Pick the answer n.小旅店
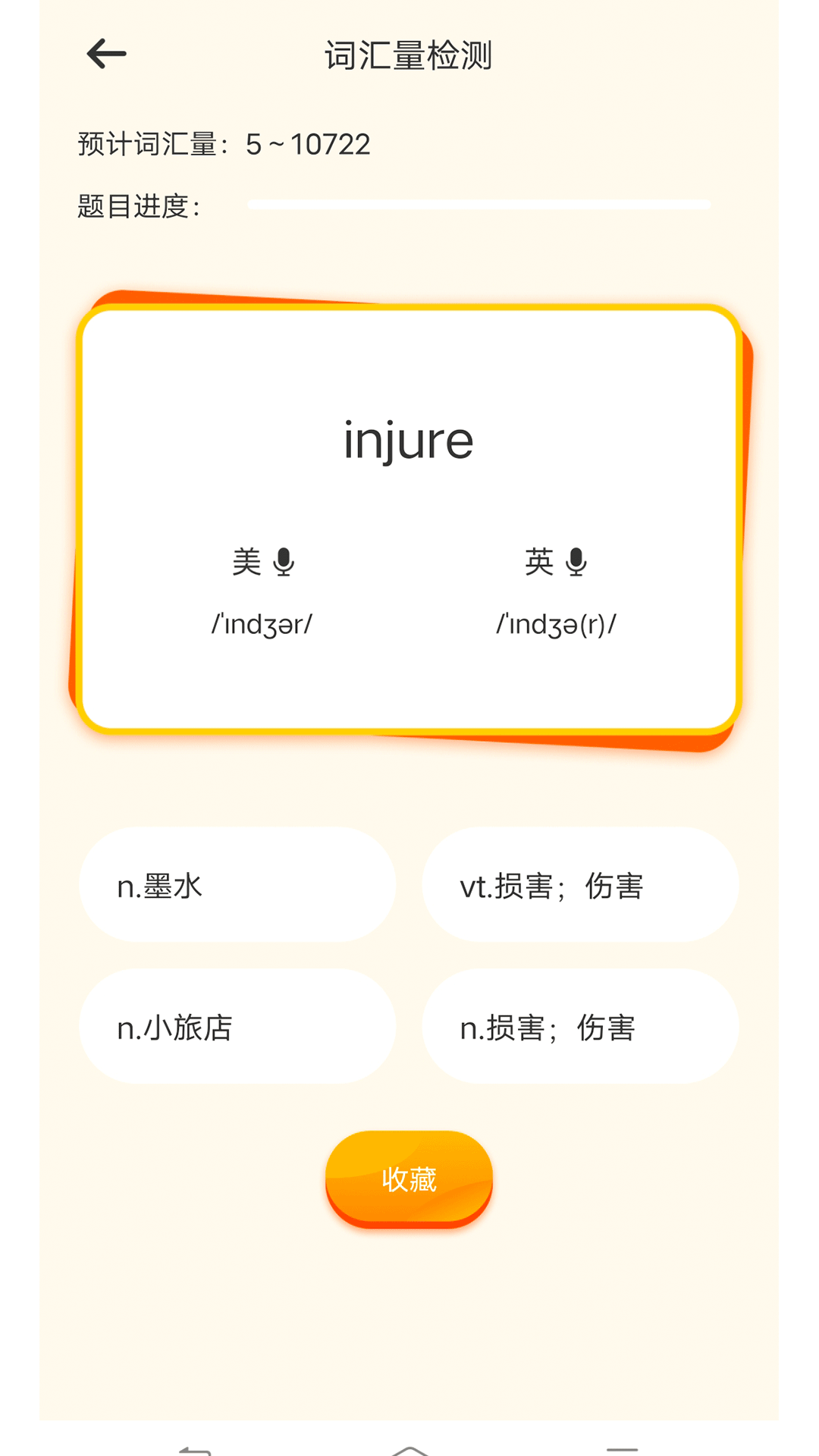Viewport: 819px width, 1456px height. coord(237,1027)
